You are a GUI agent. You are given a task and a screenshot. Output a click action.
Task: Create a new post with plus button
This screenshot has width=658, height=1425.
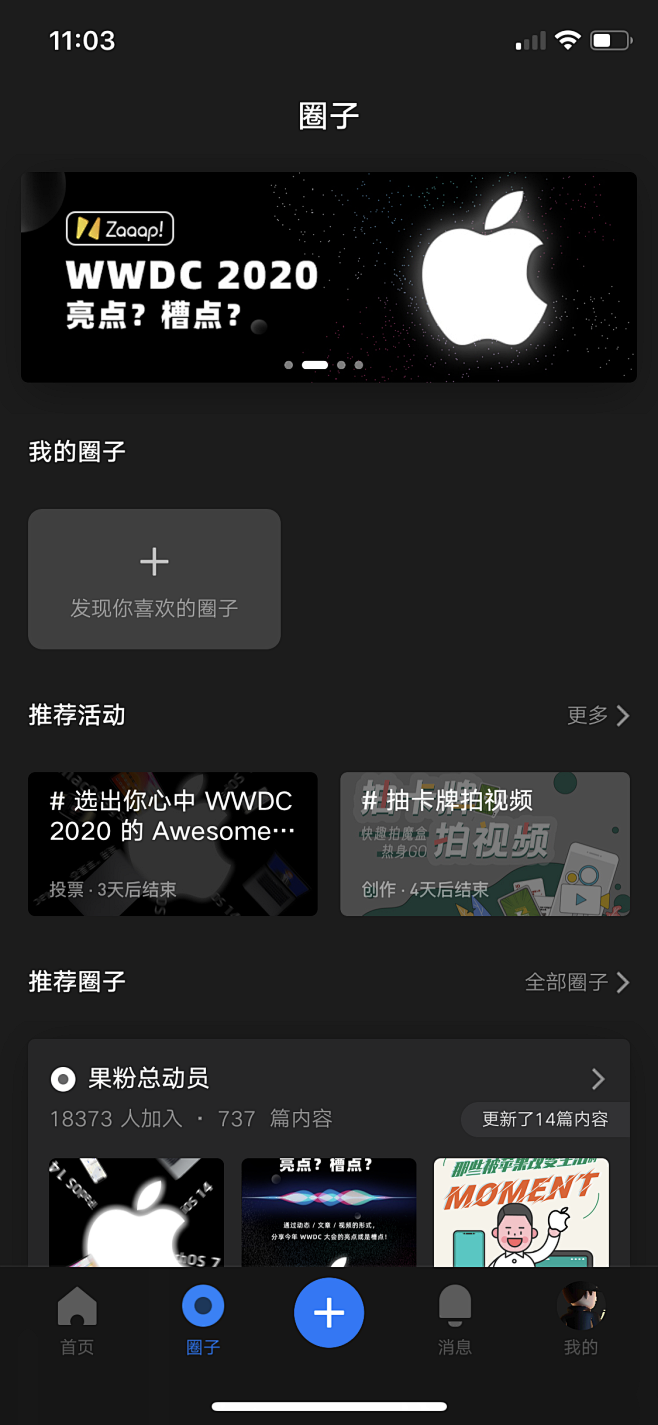(329, 1313)
